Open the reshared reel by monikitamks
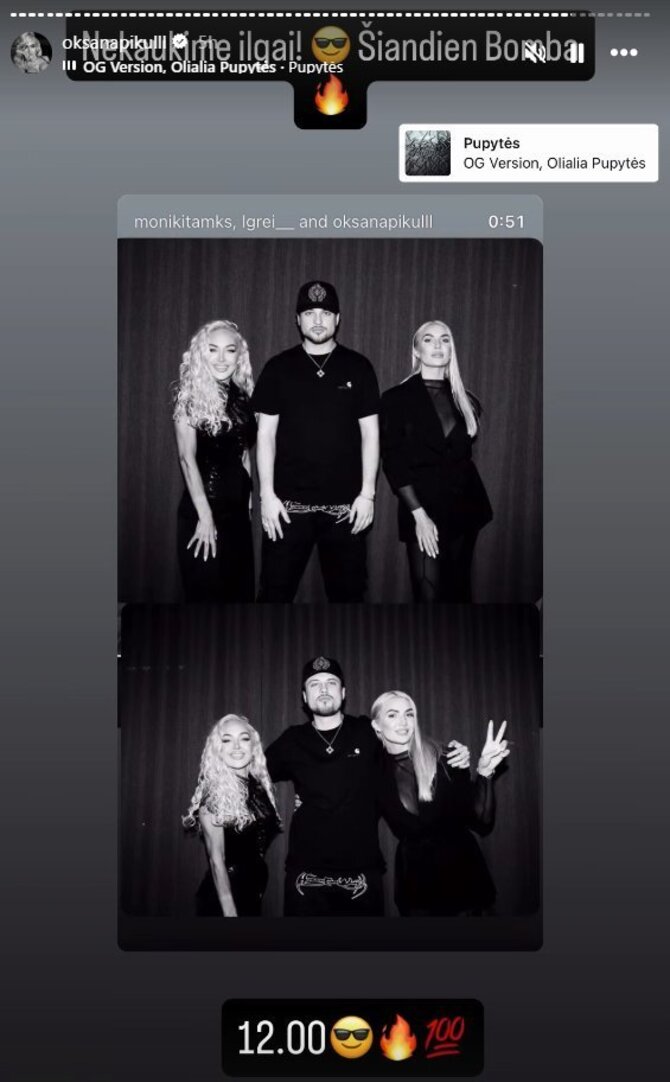This screenshot has width=670, height=1082. click(330, 573)
